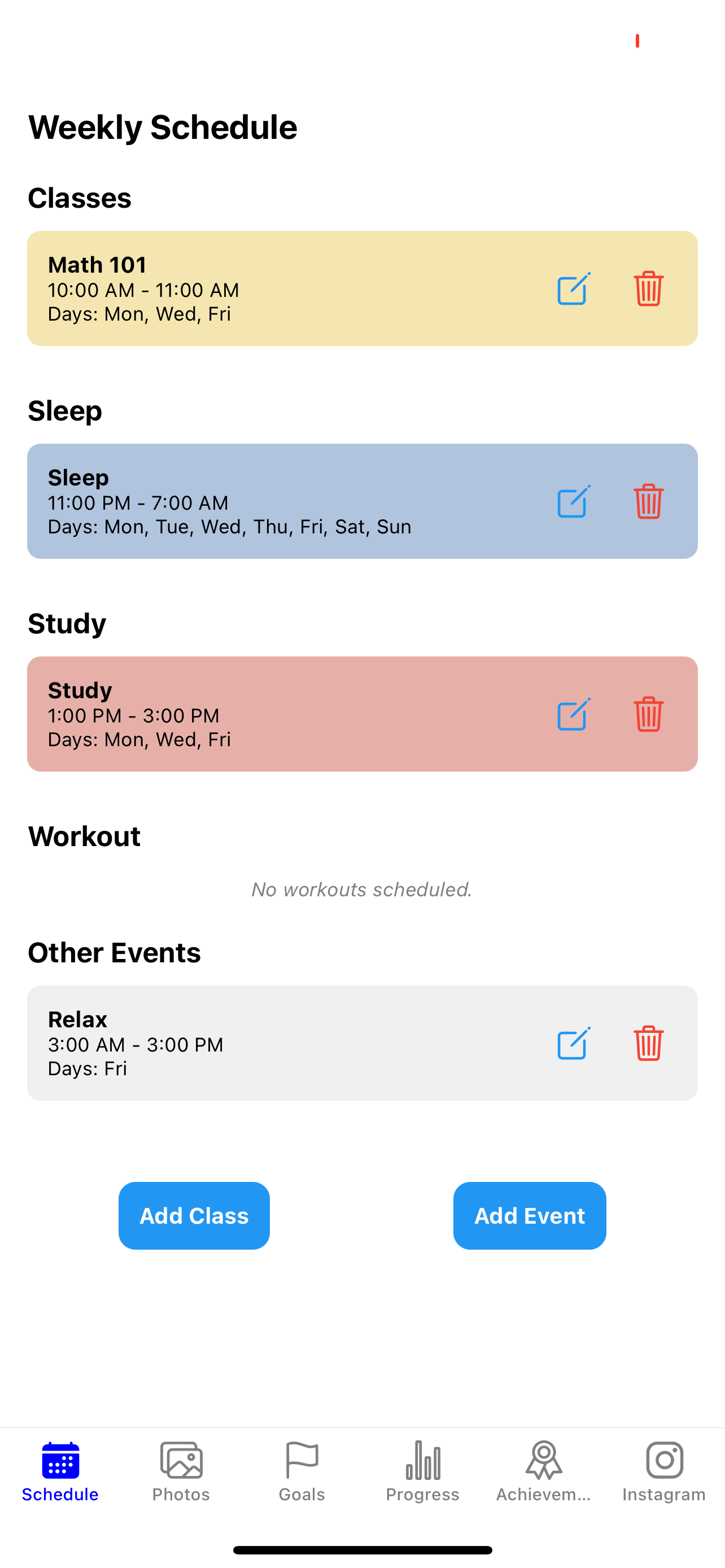Switch to the Photos tab
This screenshot has width=725, height=1568.
(x=181, y=1472)
